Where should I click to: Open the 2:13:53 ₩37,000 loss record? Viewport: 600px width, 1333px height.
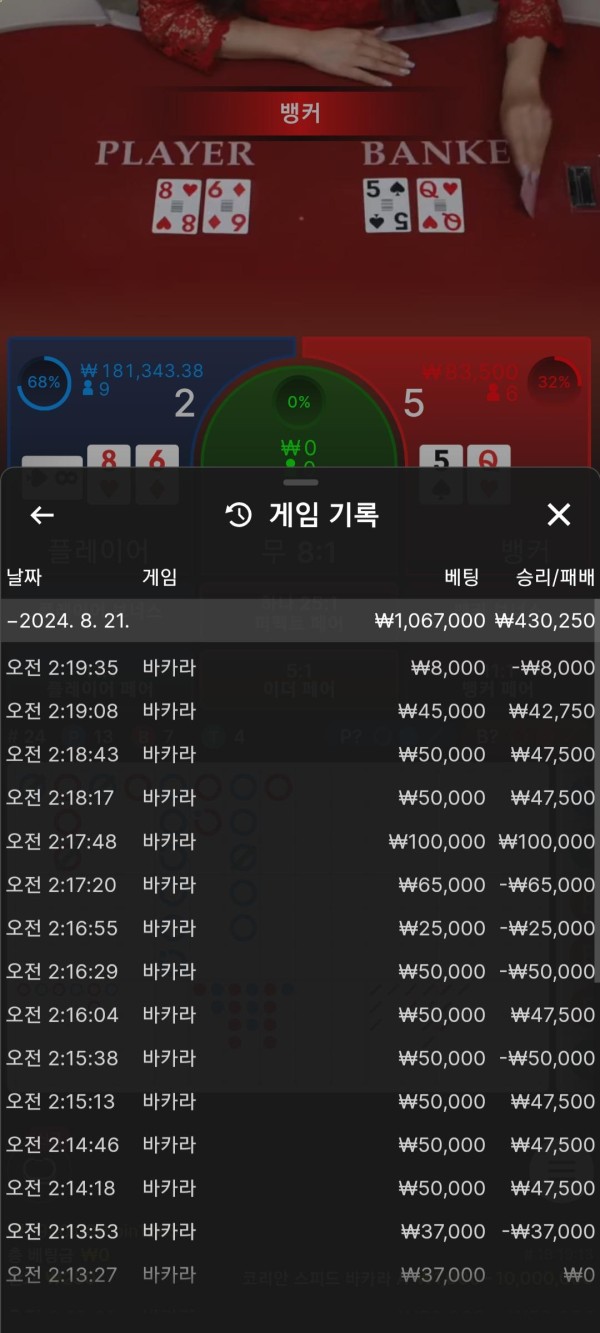pyautogui.click(x=300, y=1231)
